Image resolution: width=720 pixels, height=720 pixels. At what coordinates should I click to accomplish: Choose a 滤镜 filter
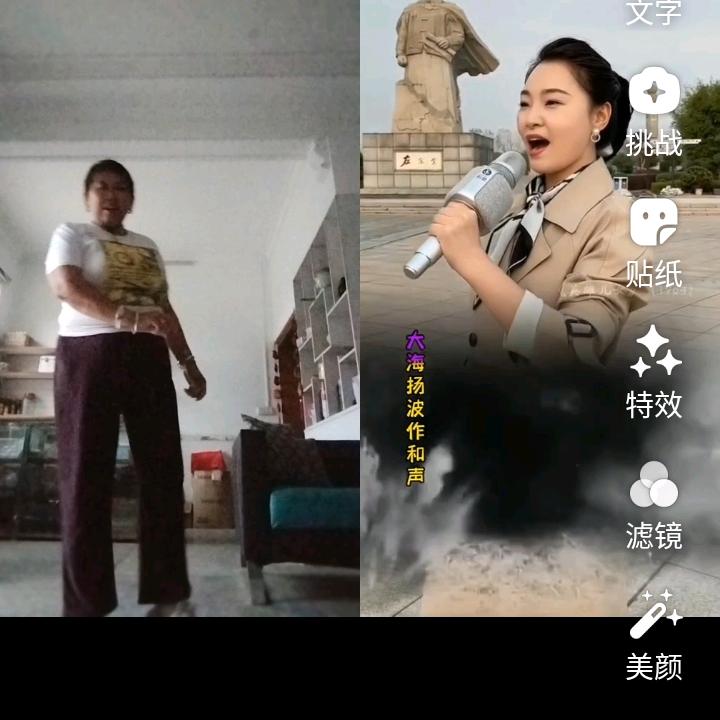(x=654, y=505)
